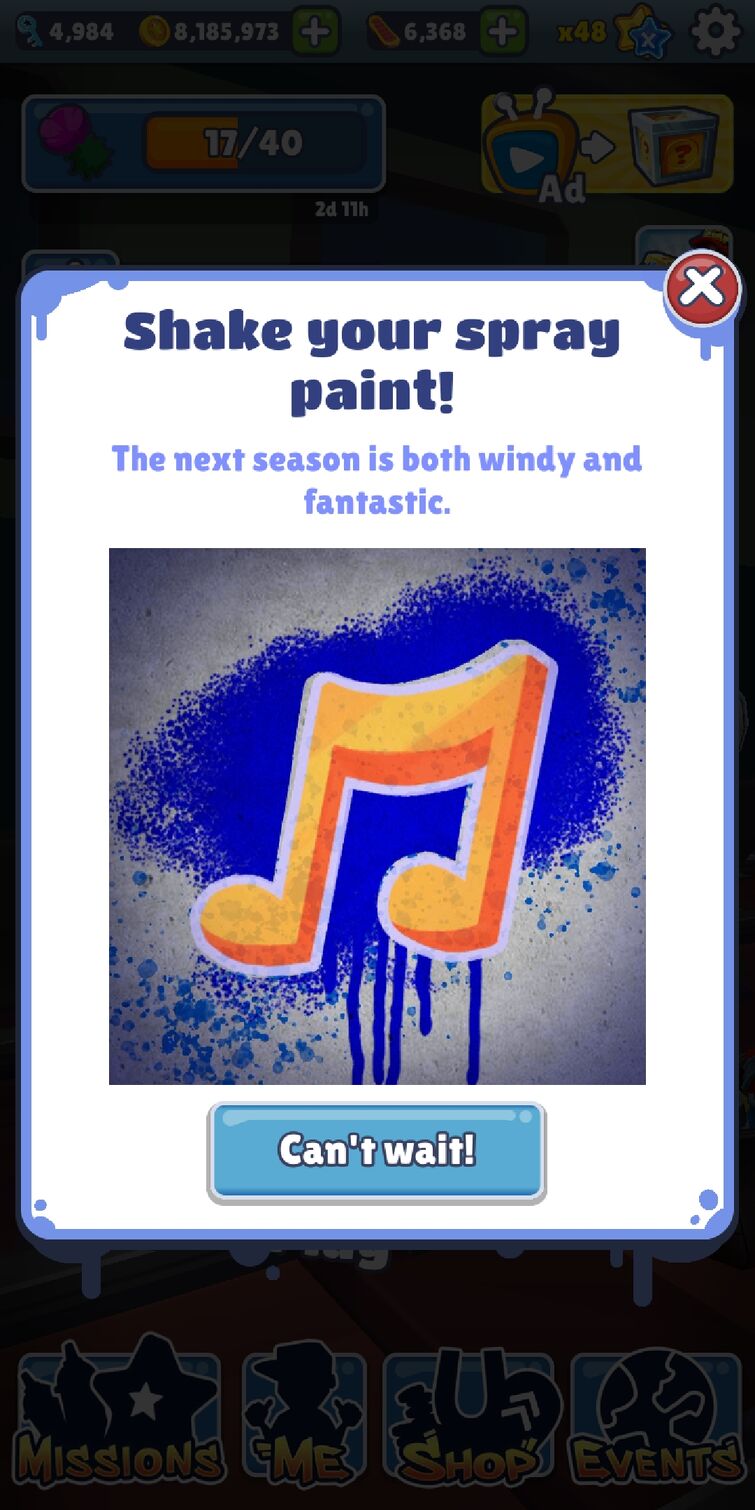This screenshot has height=1510, width=755.
Task: Tap the Can't wait! button
Action: point(376,1150)
